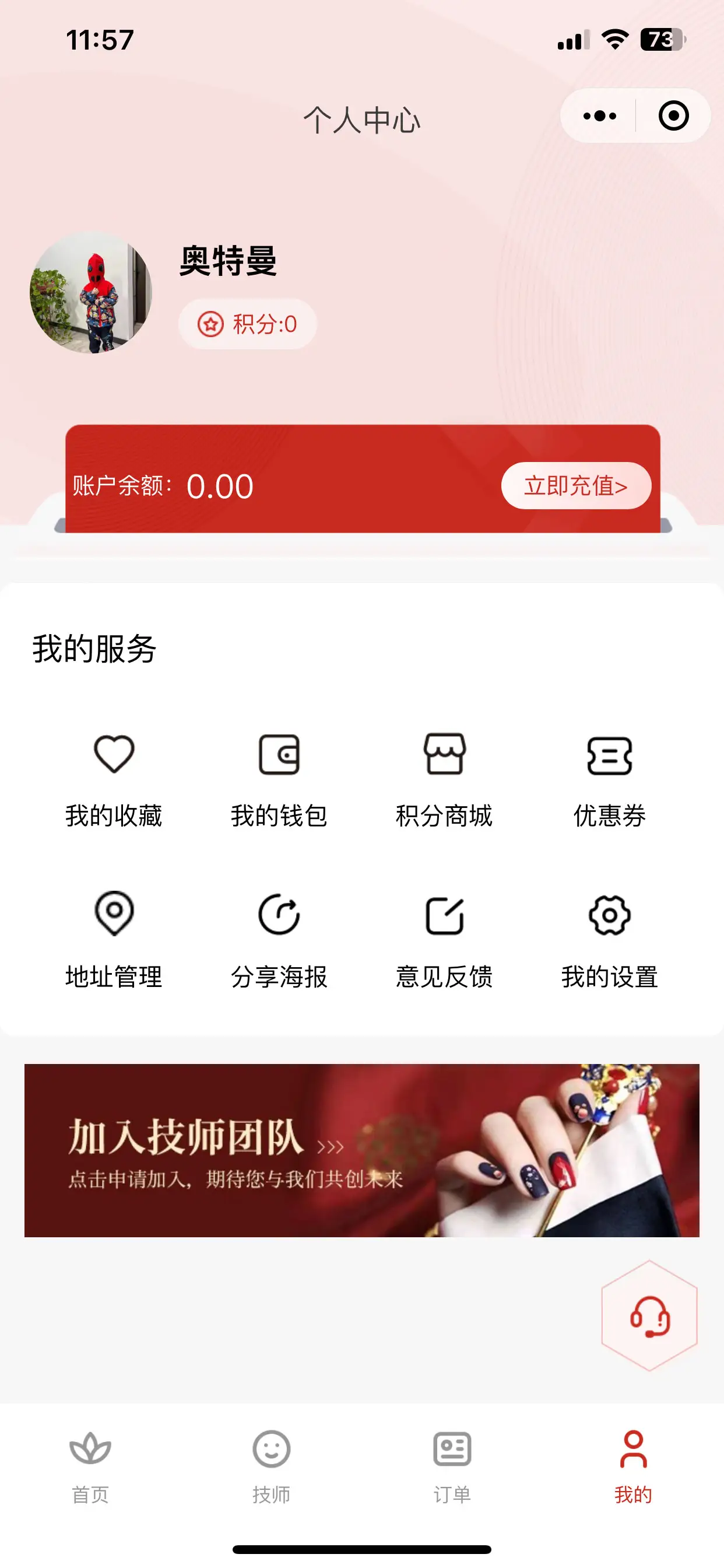Close the mini program via circle icon
The height and width of the screenshot is (1568, 724).
673,116
